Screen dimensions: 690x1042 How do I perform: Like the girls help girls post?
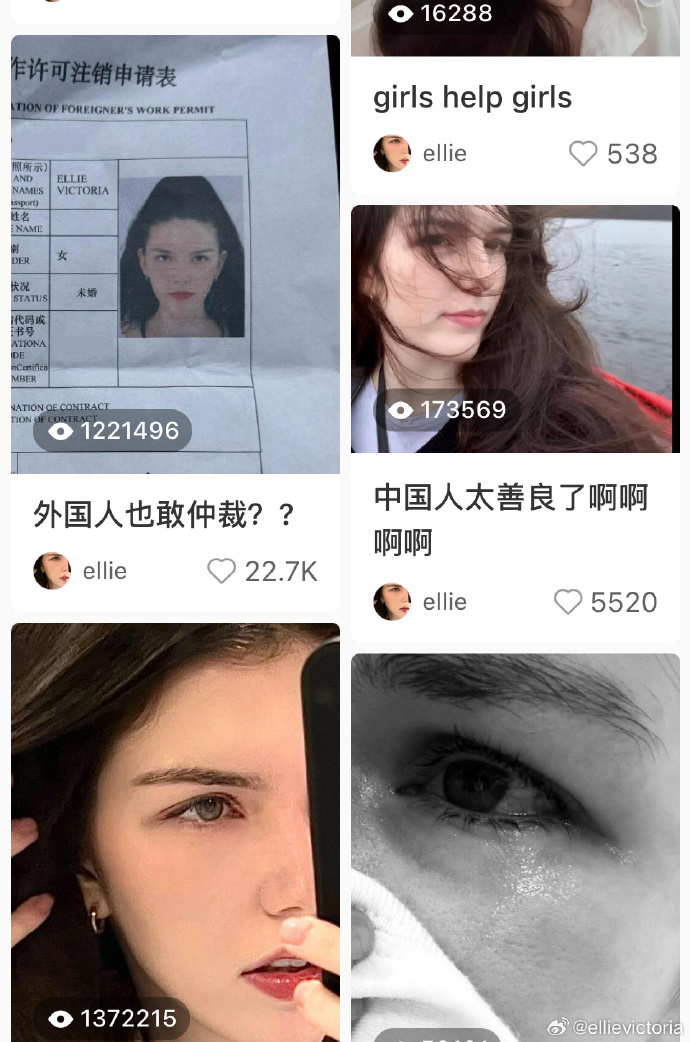[583, 154]
